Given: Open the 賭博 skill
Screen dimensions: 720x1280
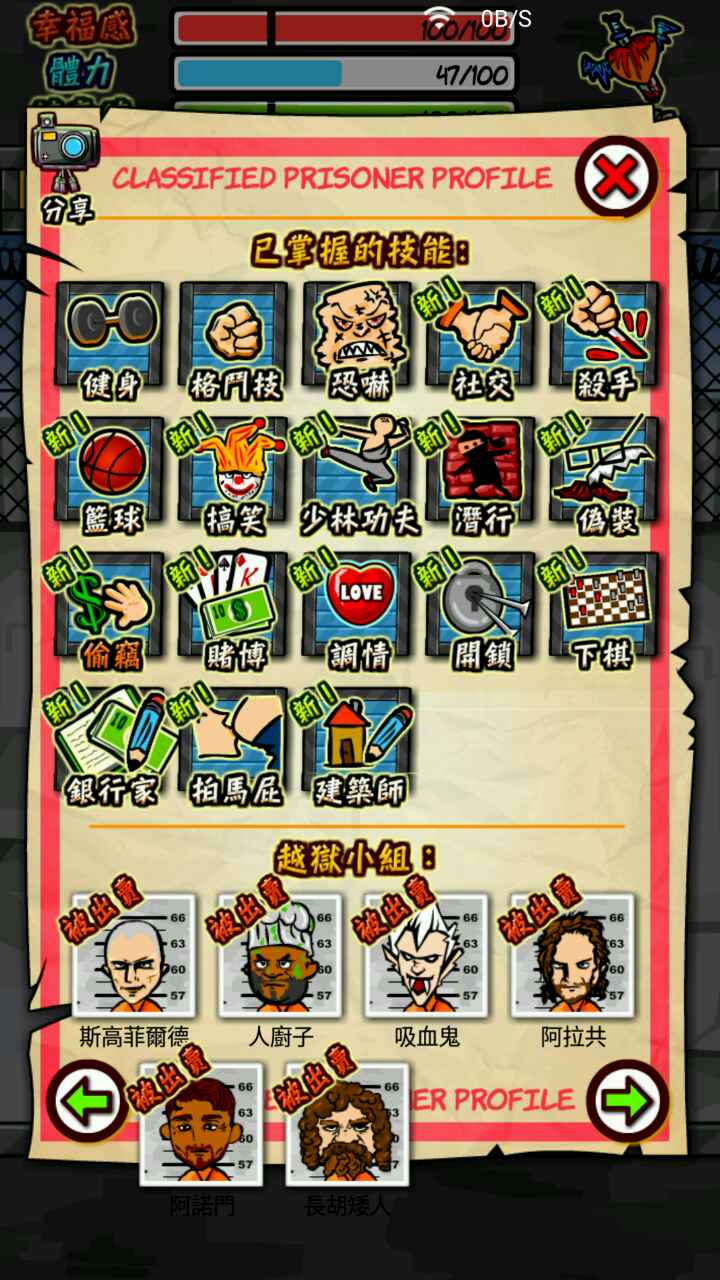Looking at the screenshot, I should click(x=234, y=612).
